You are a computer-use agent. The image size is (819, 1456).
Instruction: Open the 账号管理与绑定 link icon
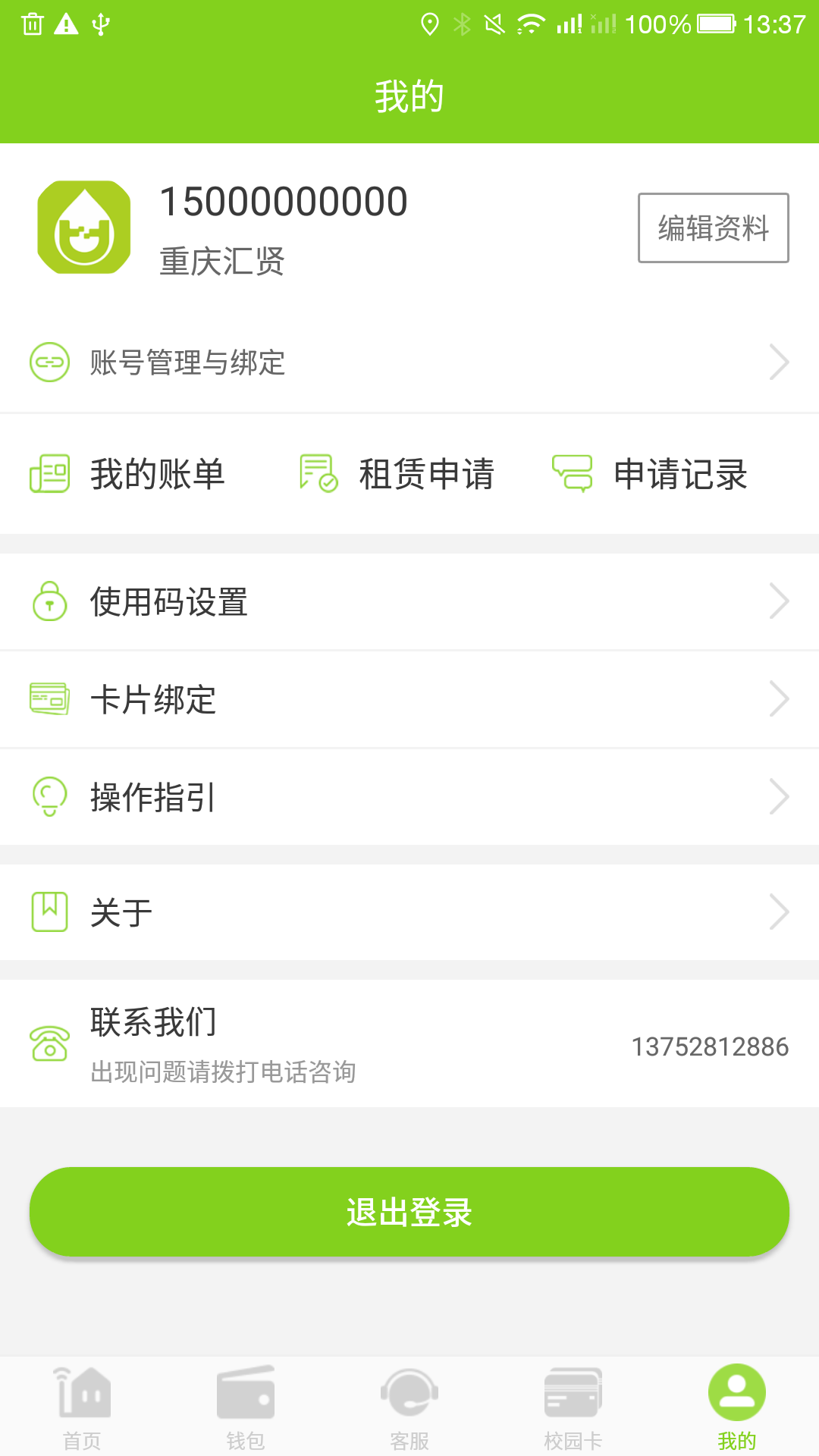tap(49, 362)
